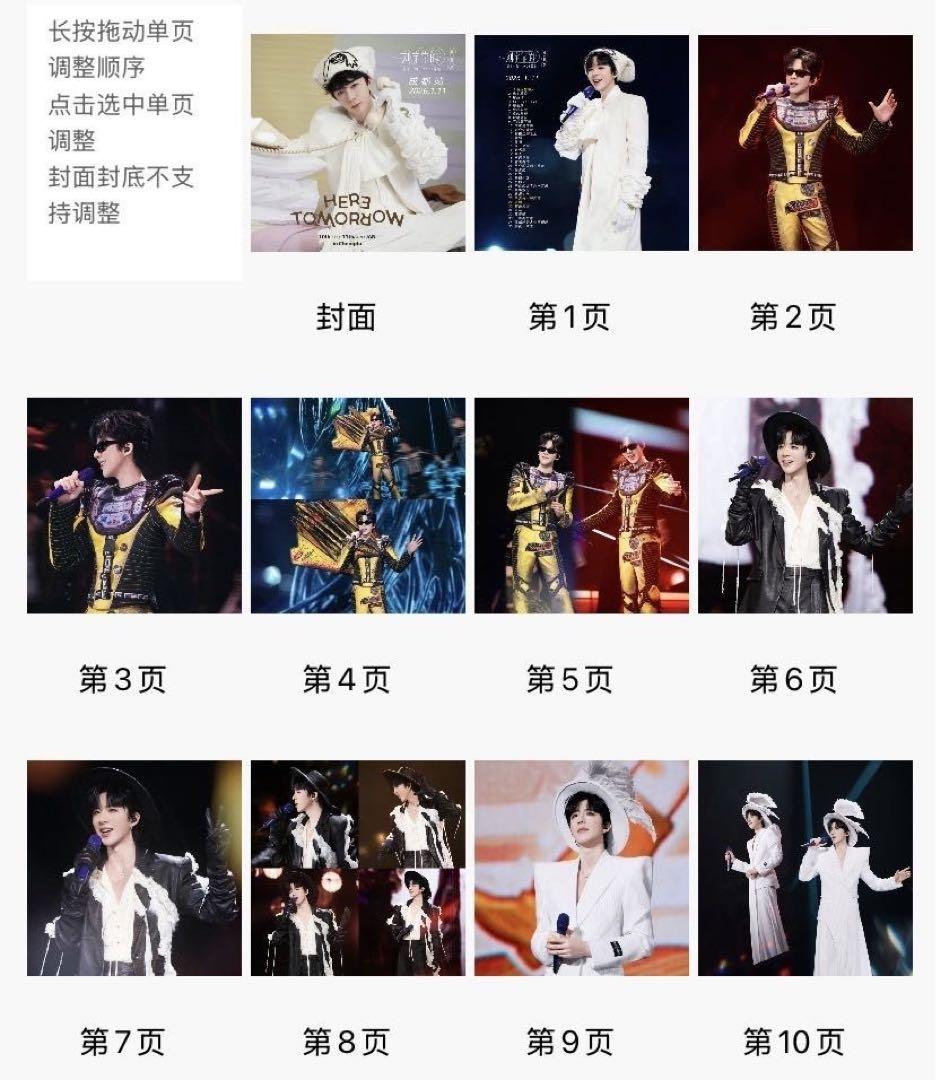Select the page 4 collage tile
The image size is (936, 1080).
click(358, 505)
